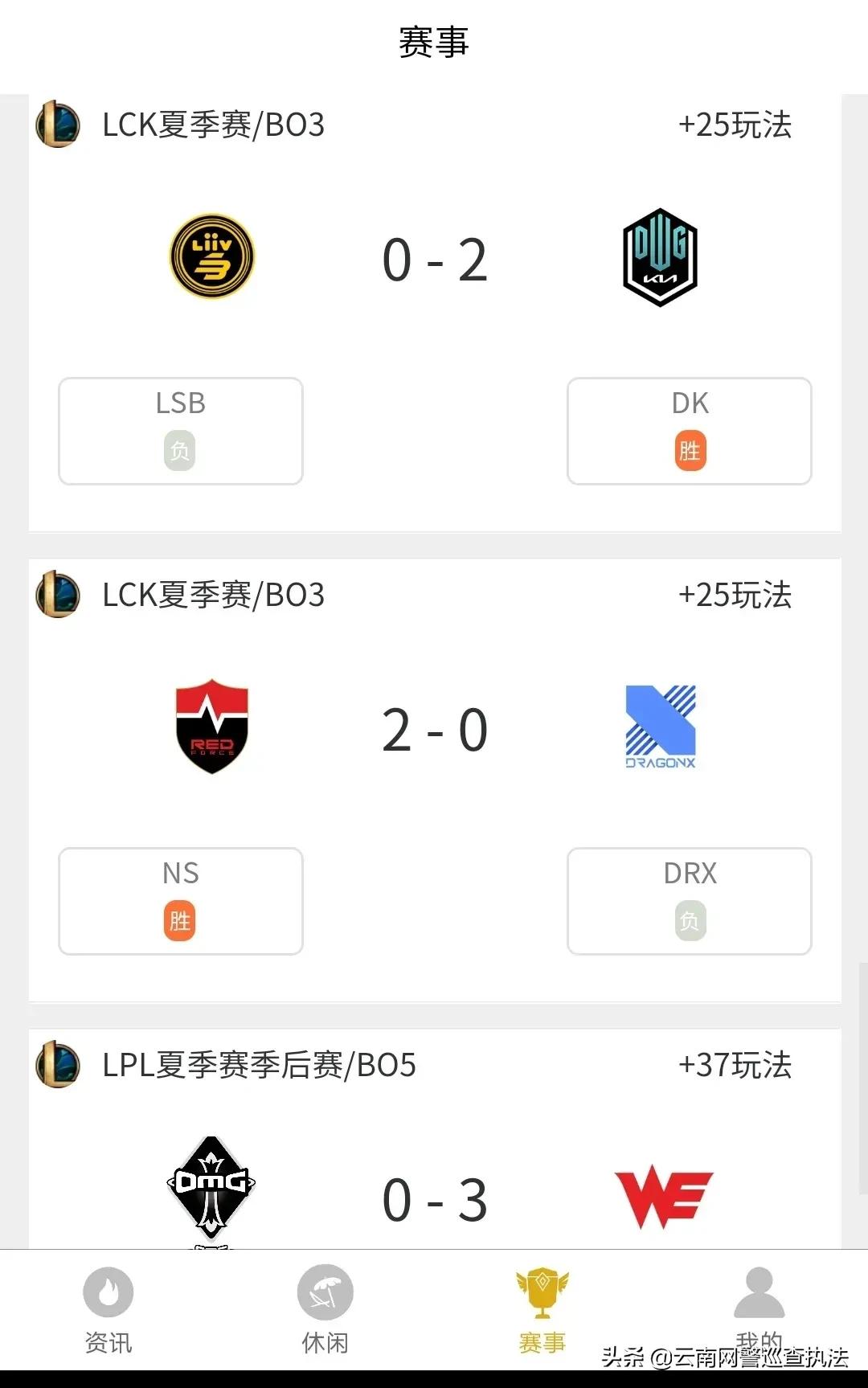Select the LSB 负 option
868x1388 pixels.
click(181, 432)
